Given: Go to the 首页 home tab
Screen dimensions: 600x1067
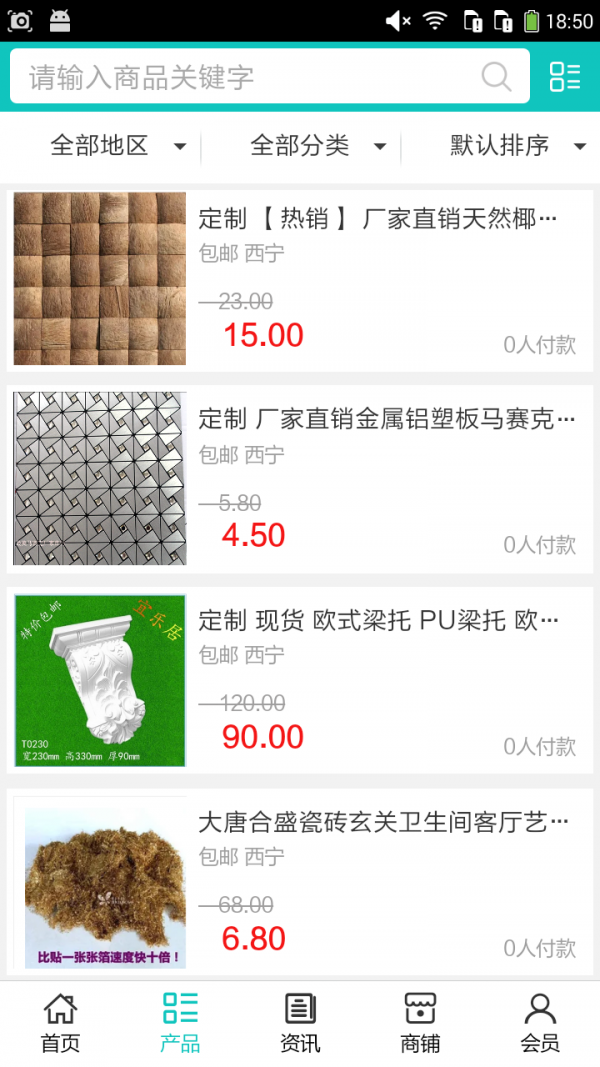Looking at the screenshot, I should tap(60, 1023).
